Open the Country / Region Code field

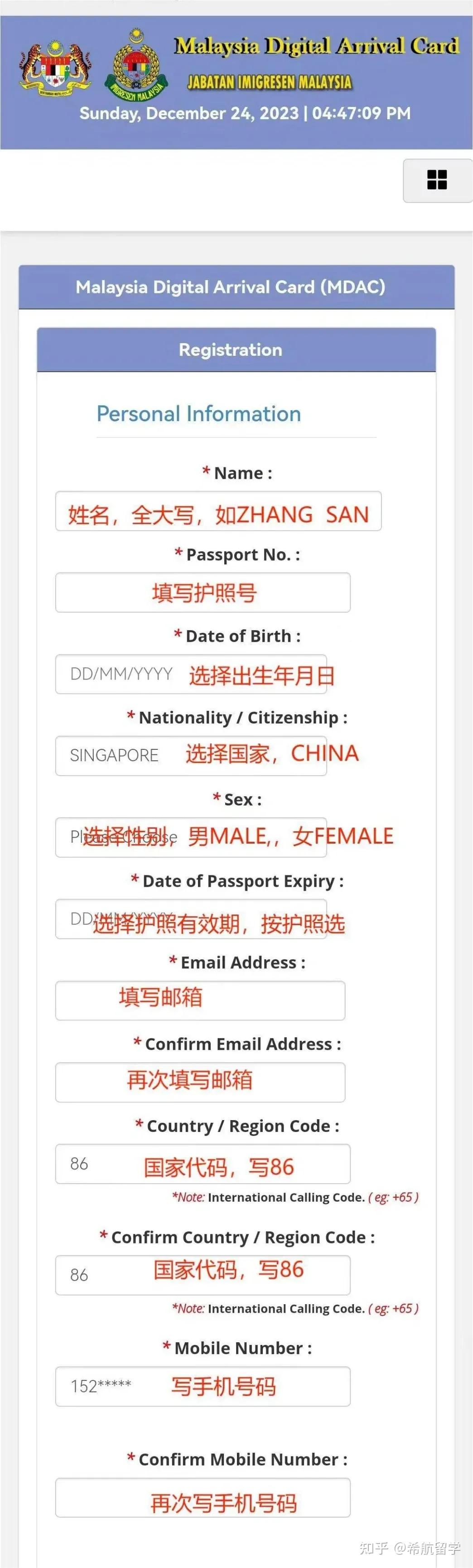pos(202,1164)
